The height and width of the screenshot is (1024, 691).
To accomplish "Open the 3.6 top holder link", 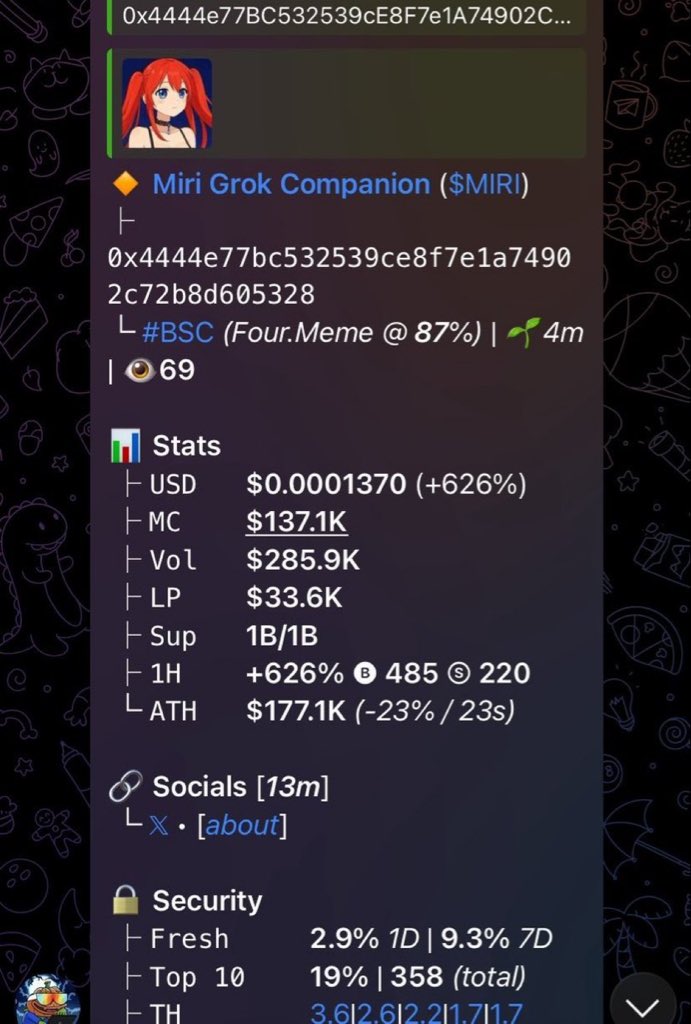I will coord(327,1013).
